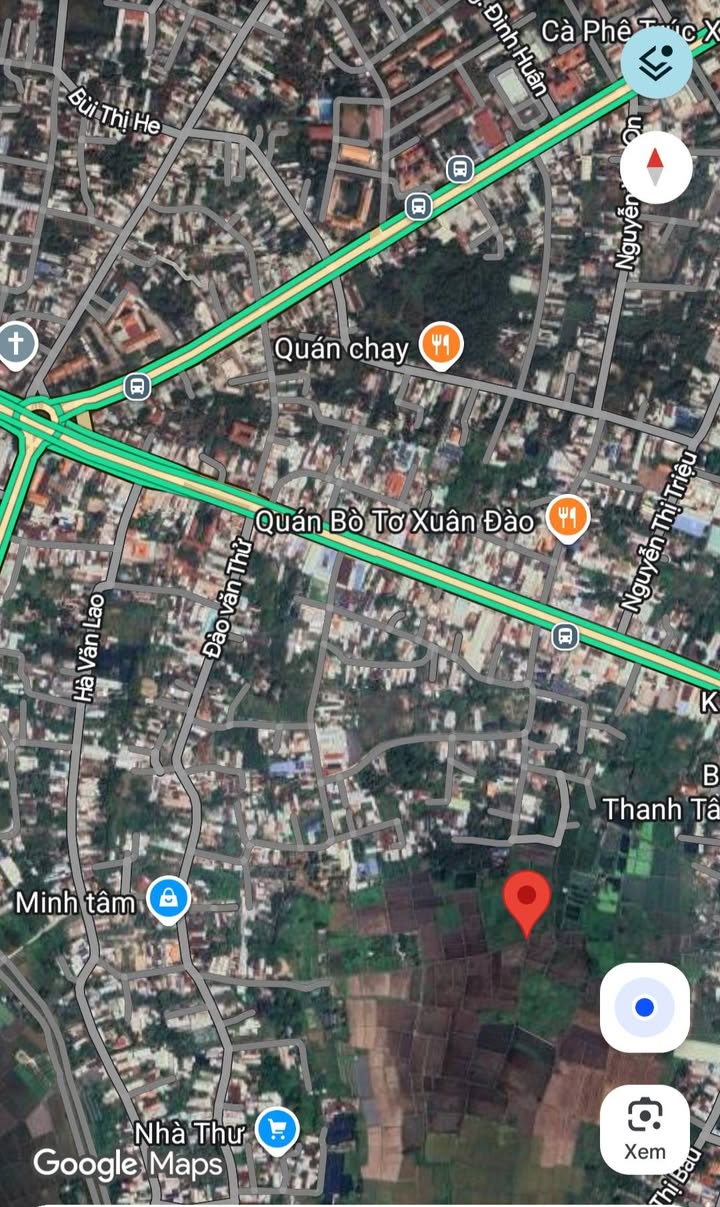The width and height of the screenshot is (720, 1207).
Task: Open the Xem lens button
Action: 645,1129
